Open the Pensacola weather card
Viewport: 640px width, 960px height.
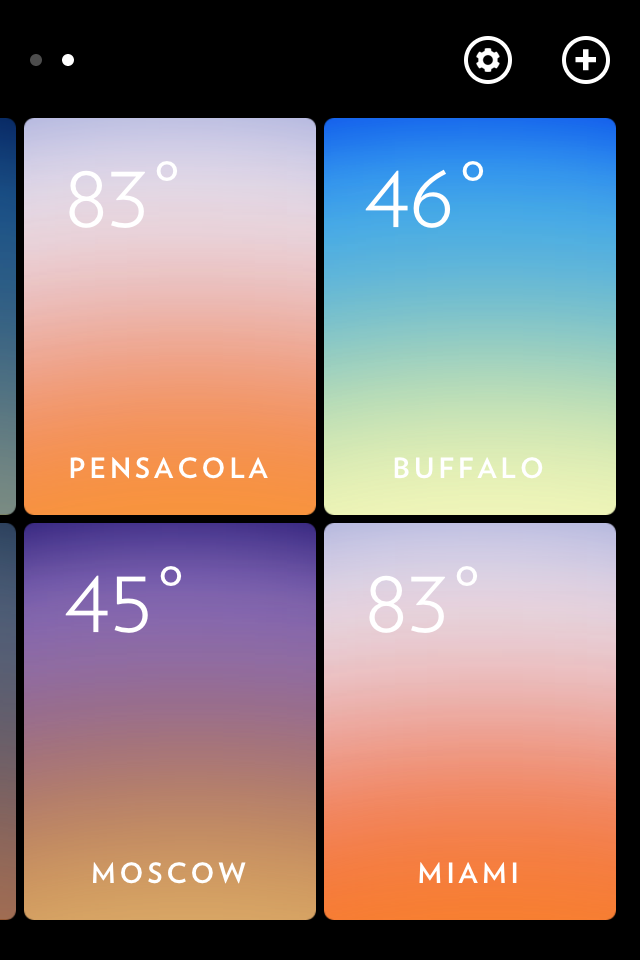[170, 316]
